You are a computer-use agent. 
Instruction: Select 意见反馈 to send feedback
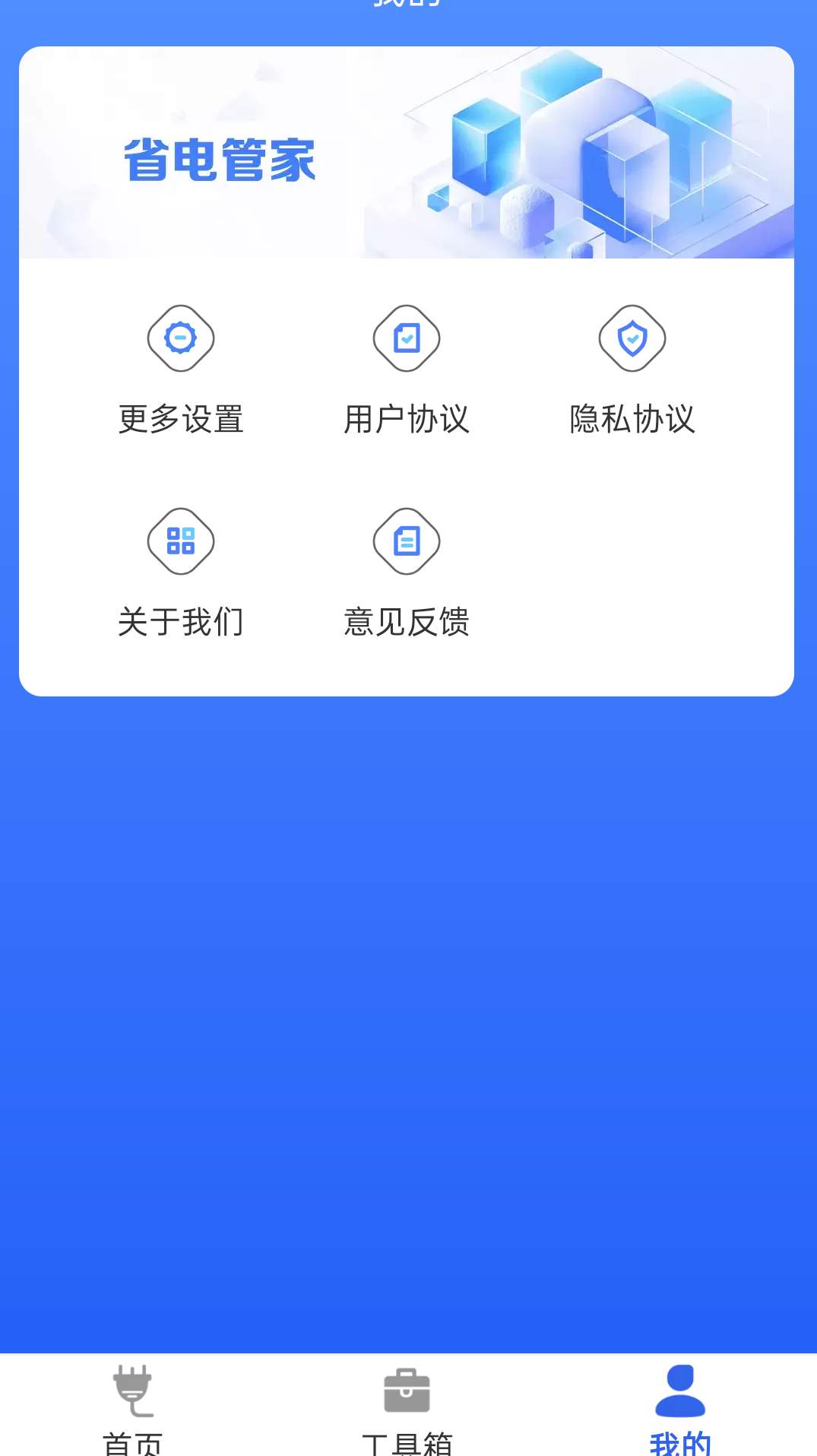pos(407,573)
